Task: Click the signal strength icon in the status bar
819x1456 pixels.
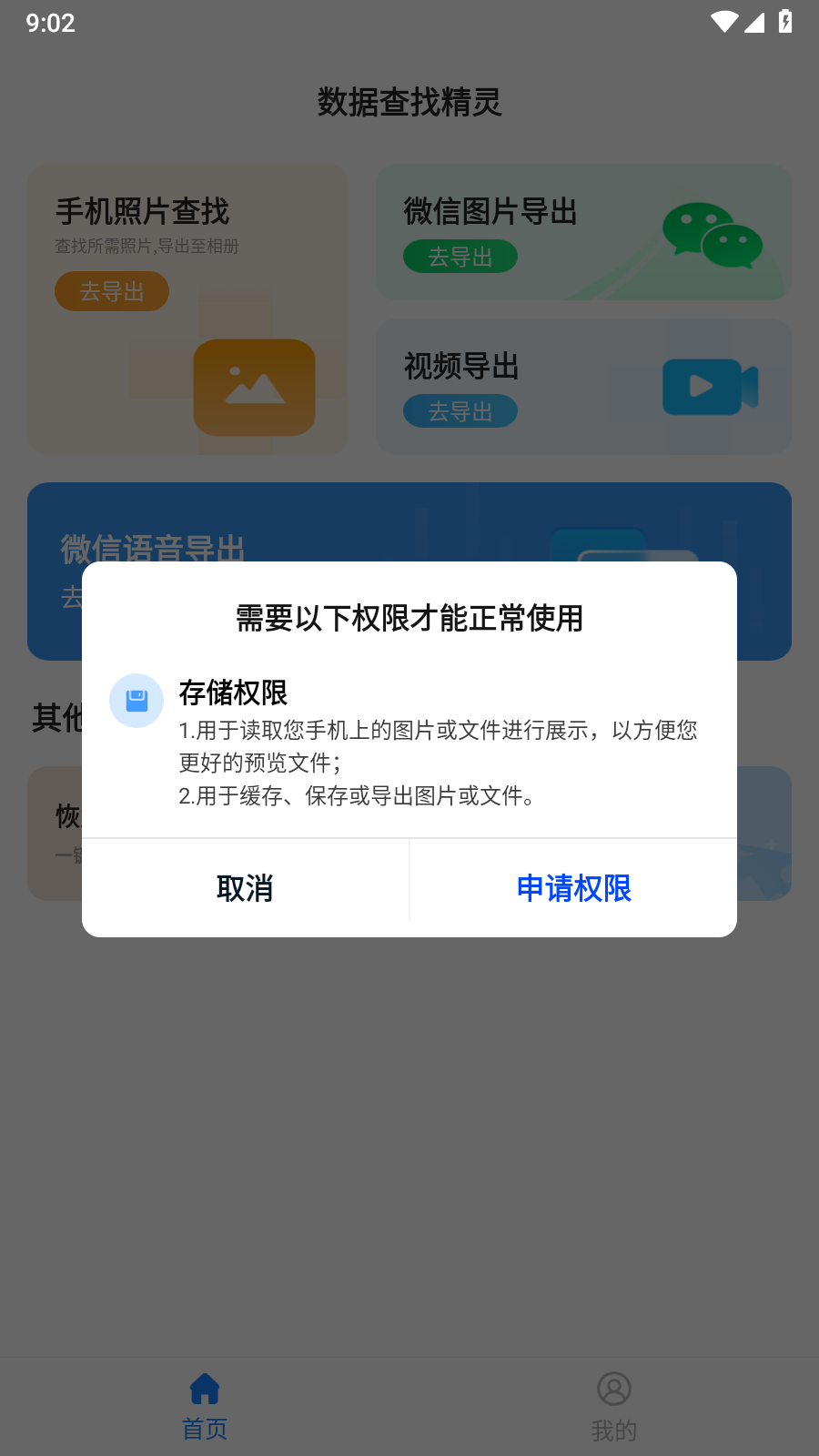Action: click(x=754, y=23)
